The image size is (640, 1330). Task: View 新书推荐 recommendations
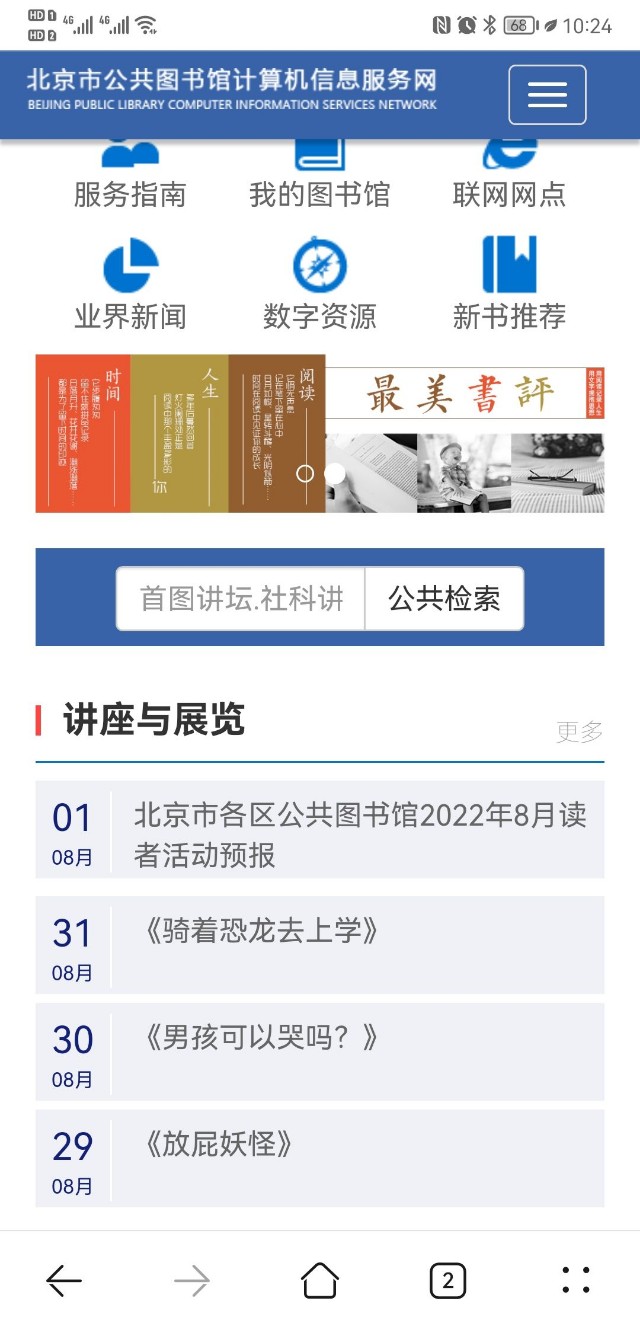click(x=509, y=284)
